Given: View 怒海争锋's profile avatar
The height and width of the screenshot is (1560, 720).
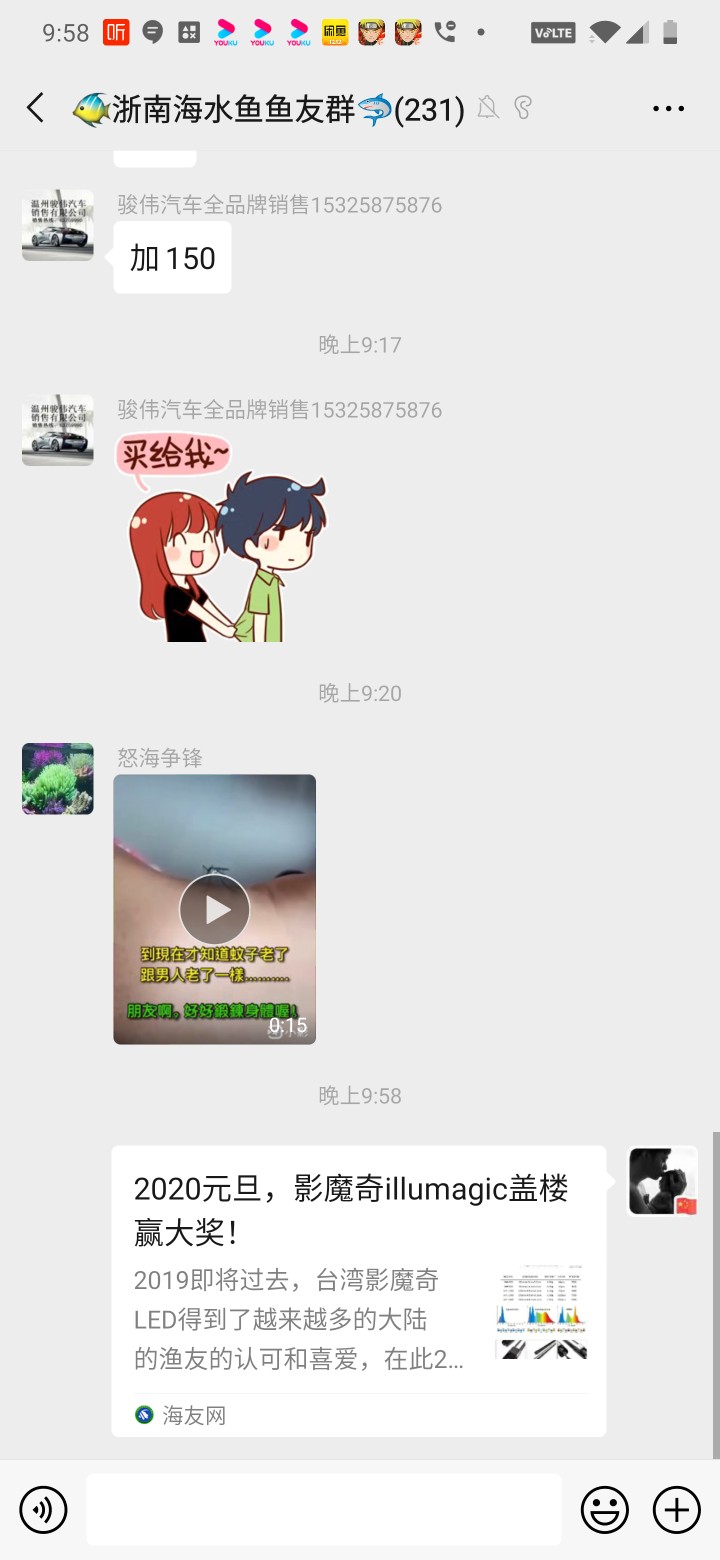Looking at the screenshot, I should point(58,778).
